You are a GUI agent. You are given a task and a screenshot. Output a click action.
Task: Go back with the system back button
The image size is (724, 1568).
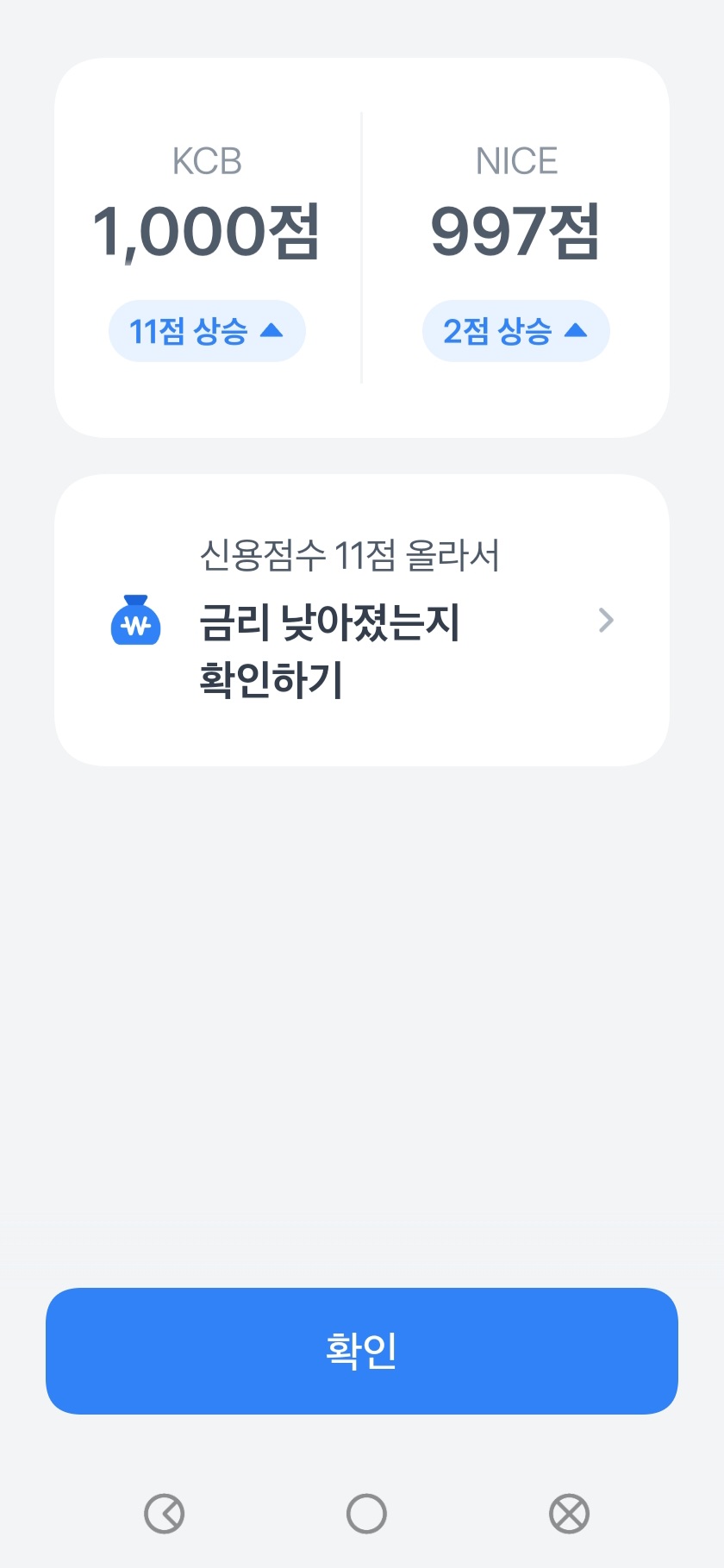(x=164, y=1514)
